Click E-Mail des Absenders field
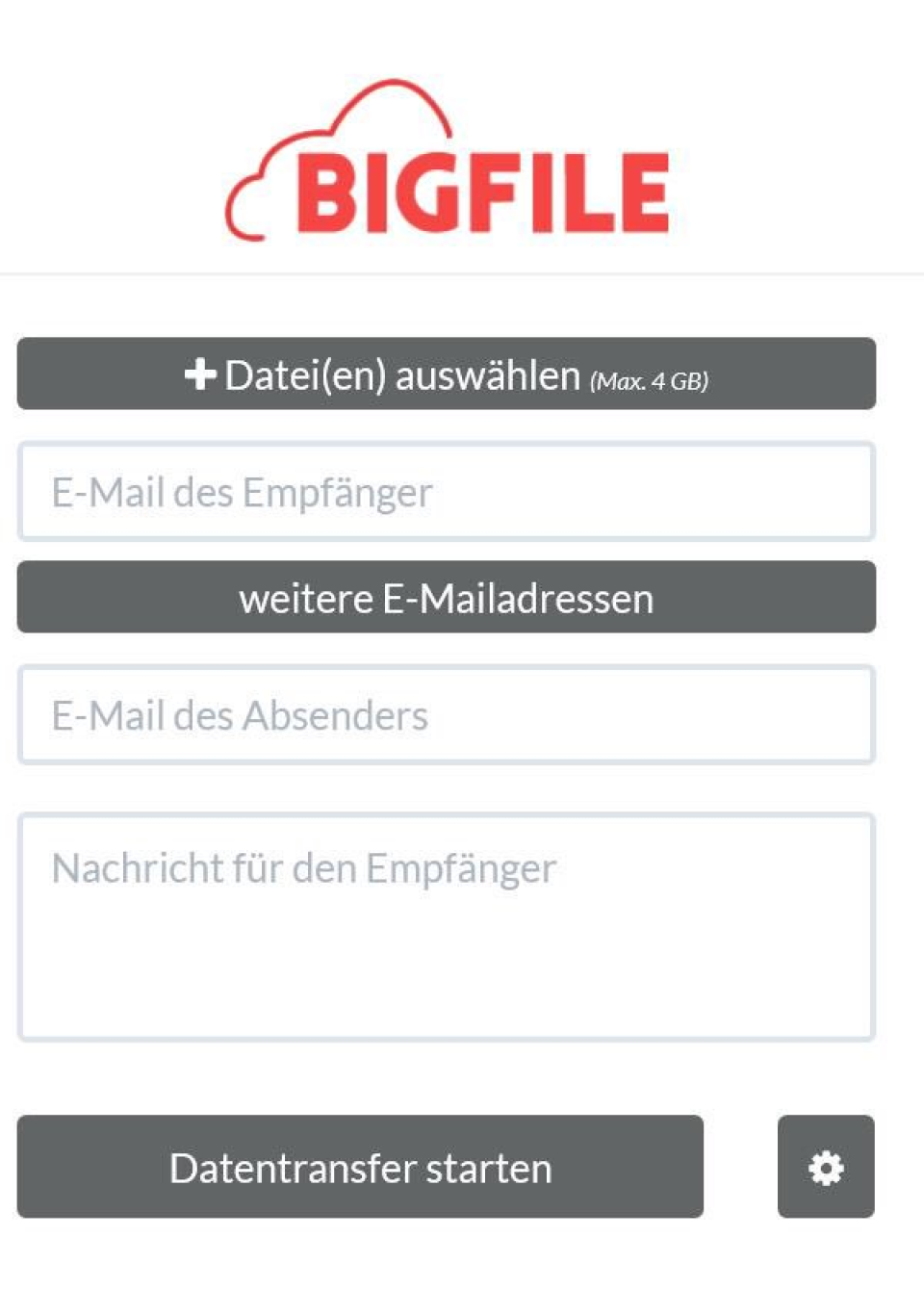This screenshot has height=1289, width=924. 447,714
